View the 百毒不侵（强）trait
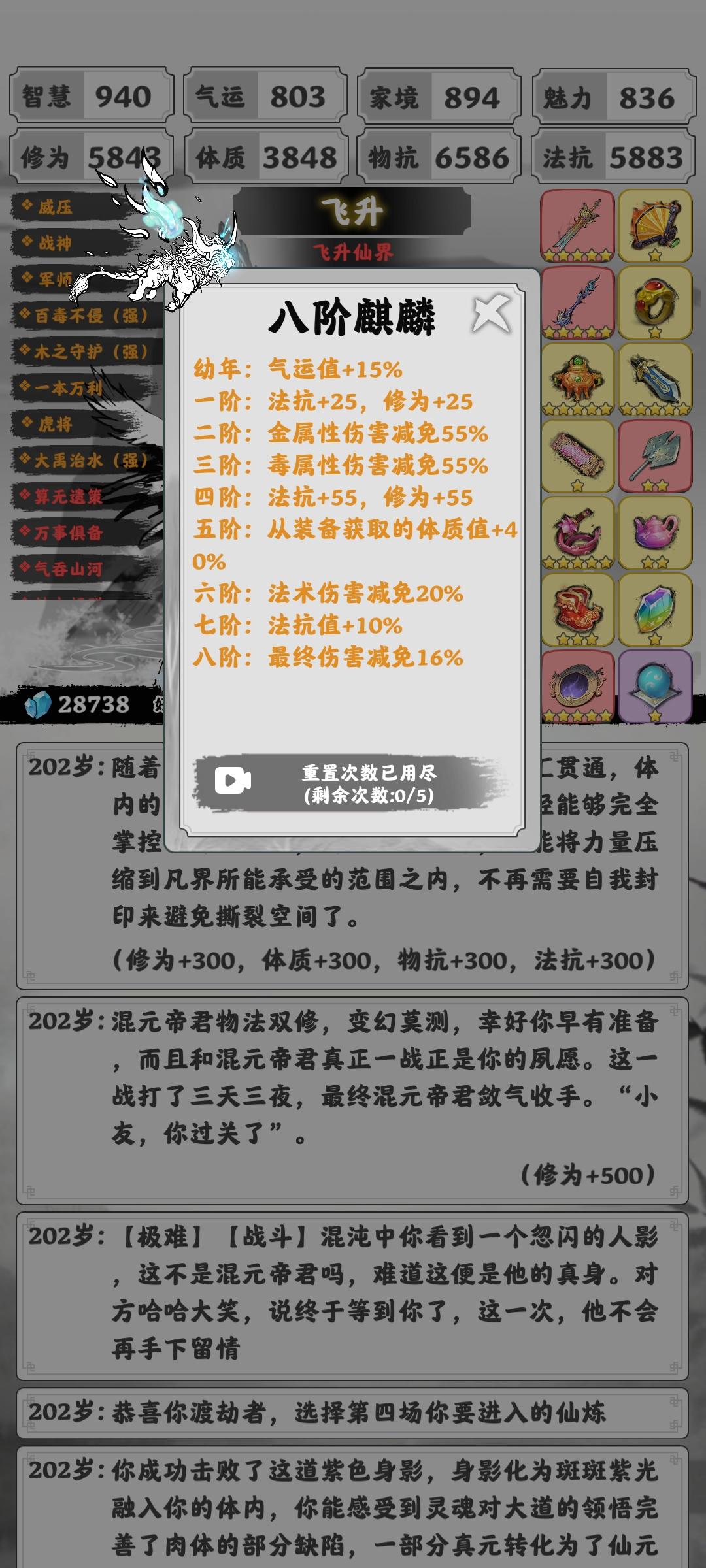This screenshot has height=1568, width=706. tap(85, 316)
